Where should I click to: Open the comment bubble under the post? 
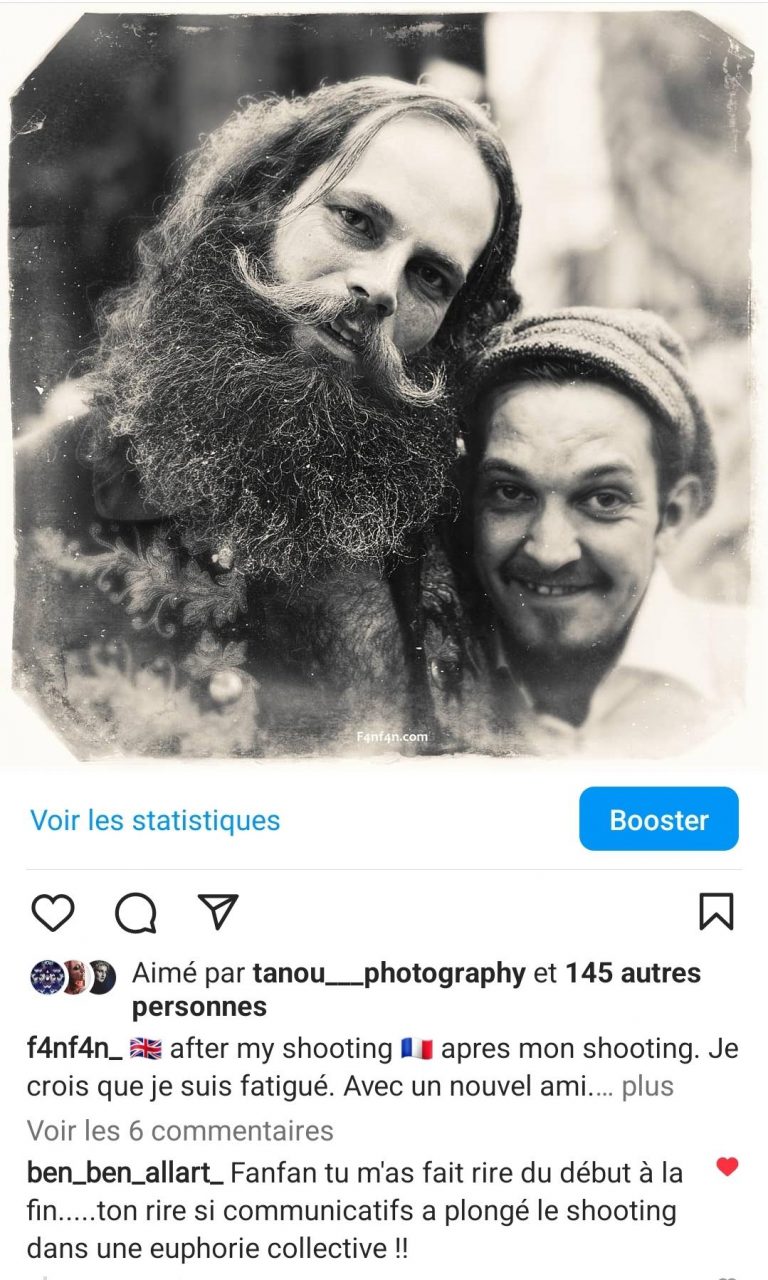[135, 912]
